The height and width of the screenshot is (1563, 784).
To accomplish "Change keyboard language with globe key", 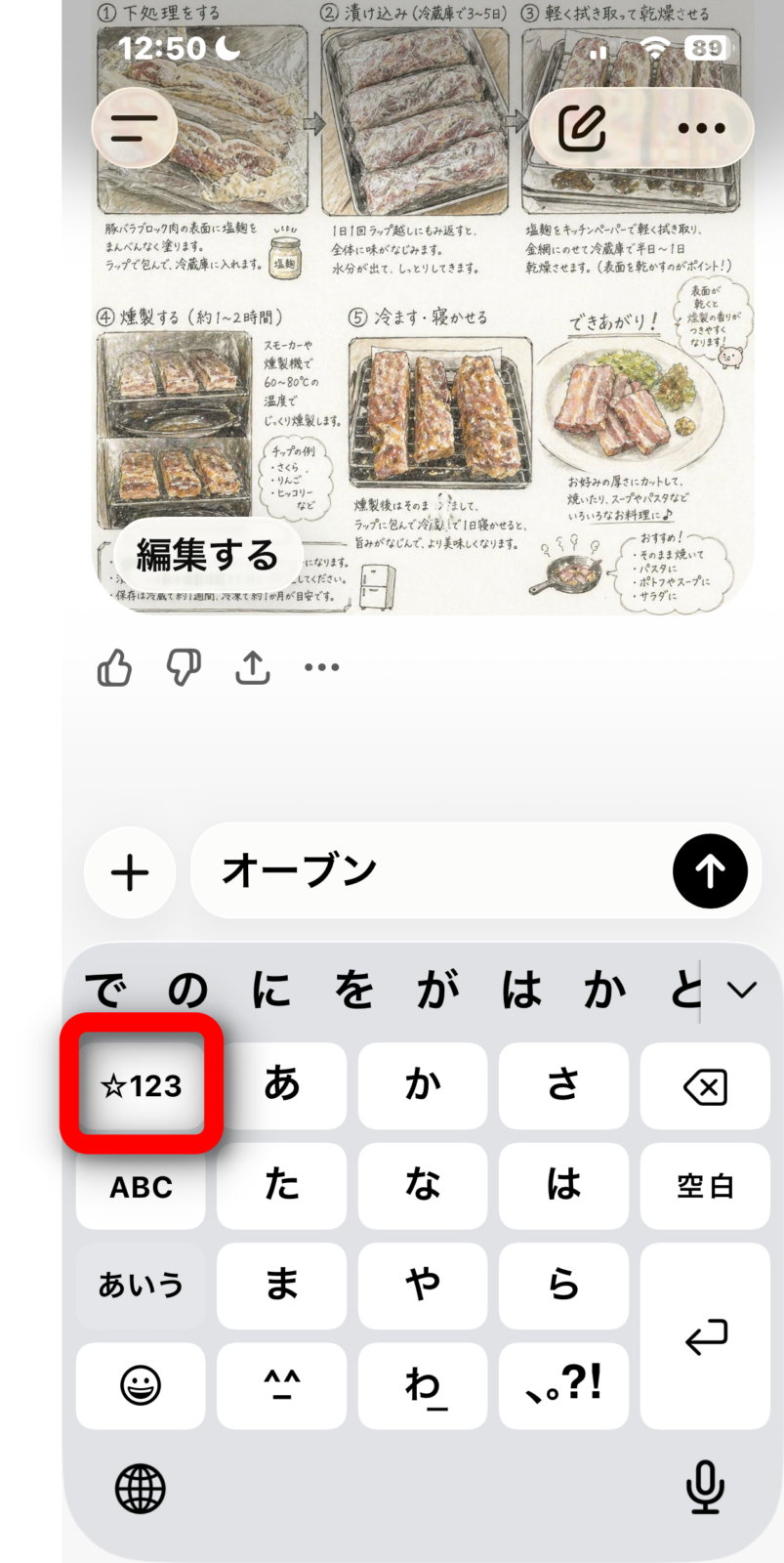I will pyautogui.click(x=141, y=1489).
